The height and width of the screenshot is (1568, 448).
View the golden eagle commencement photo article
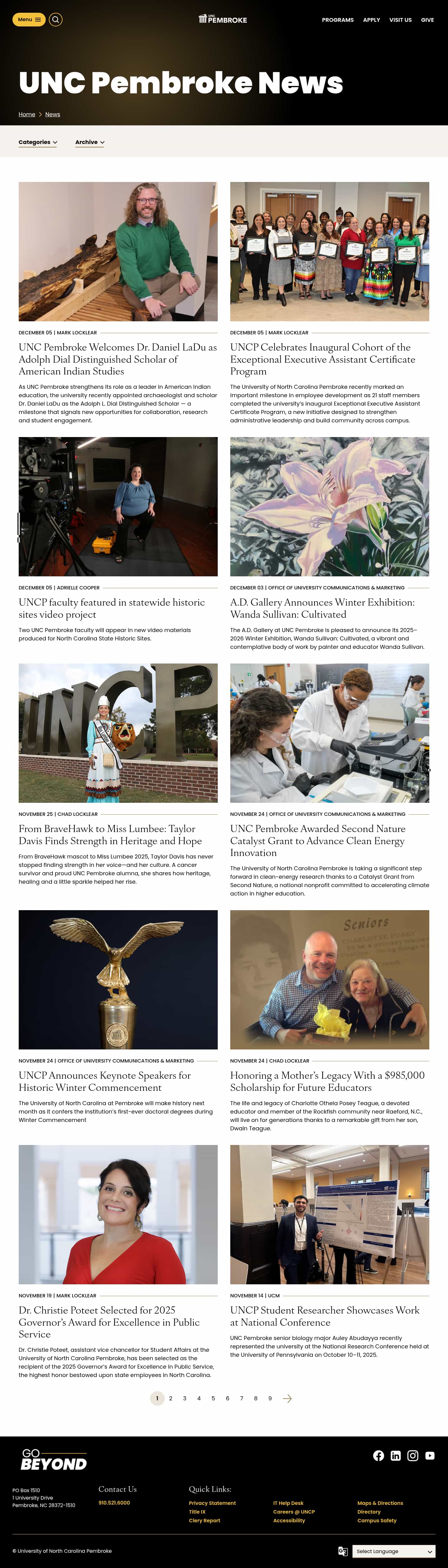[x=118, y=979]
